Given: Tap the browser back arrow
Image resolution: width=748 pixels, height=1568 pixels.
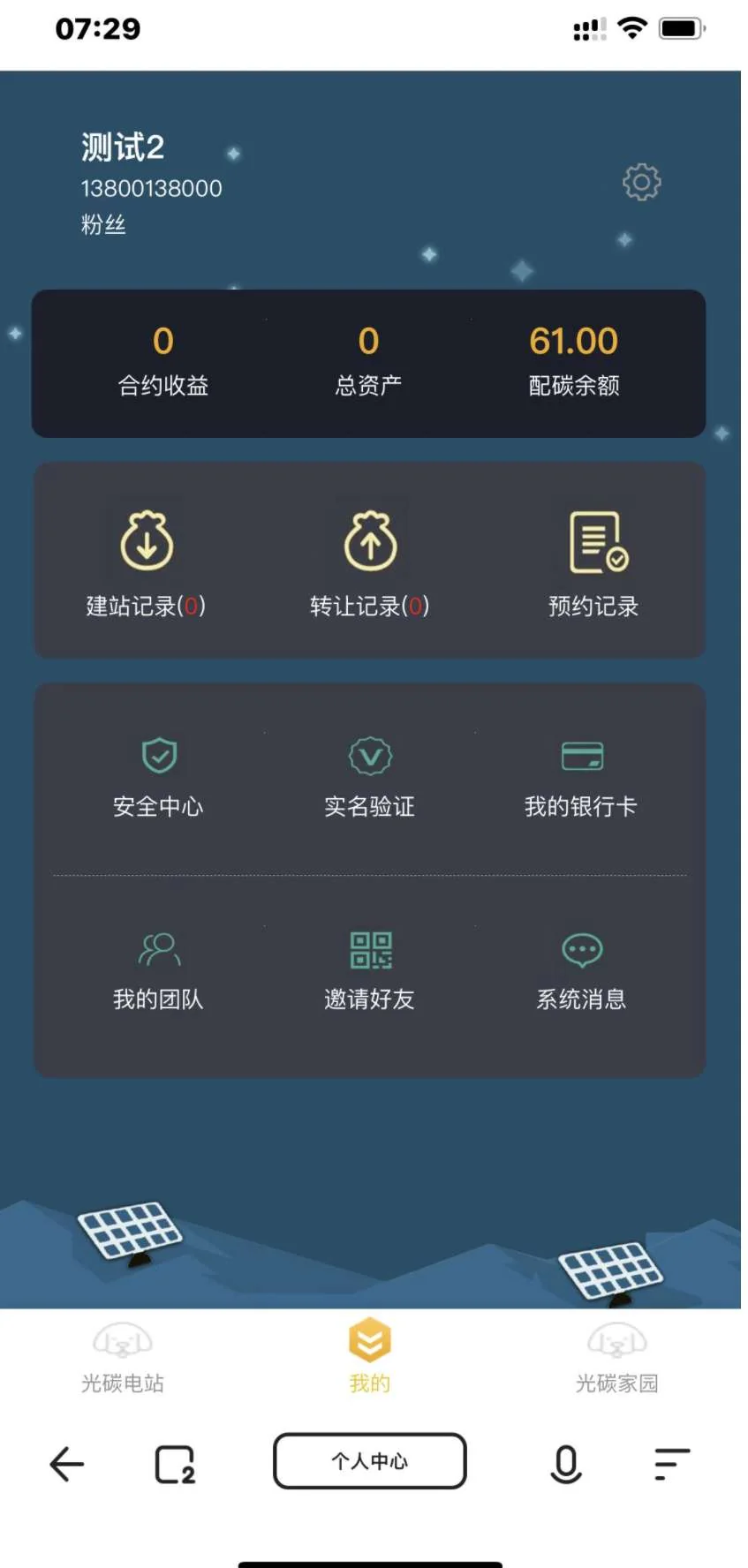Looking at the screenshot, I should point(67,1464).
